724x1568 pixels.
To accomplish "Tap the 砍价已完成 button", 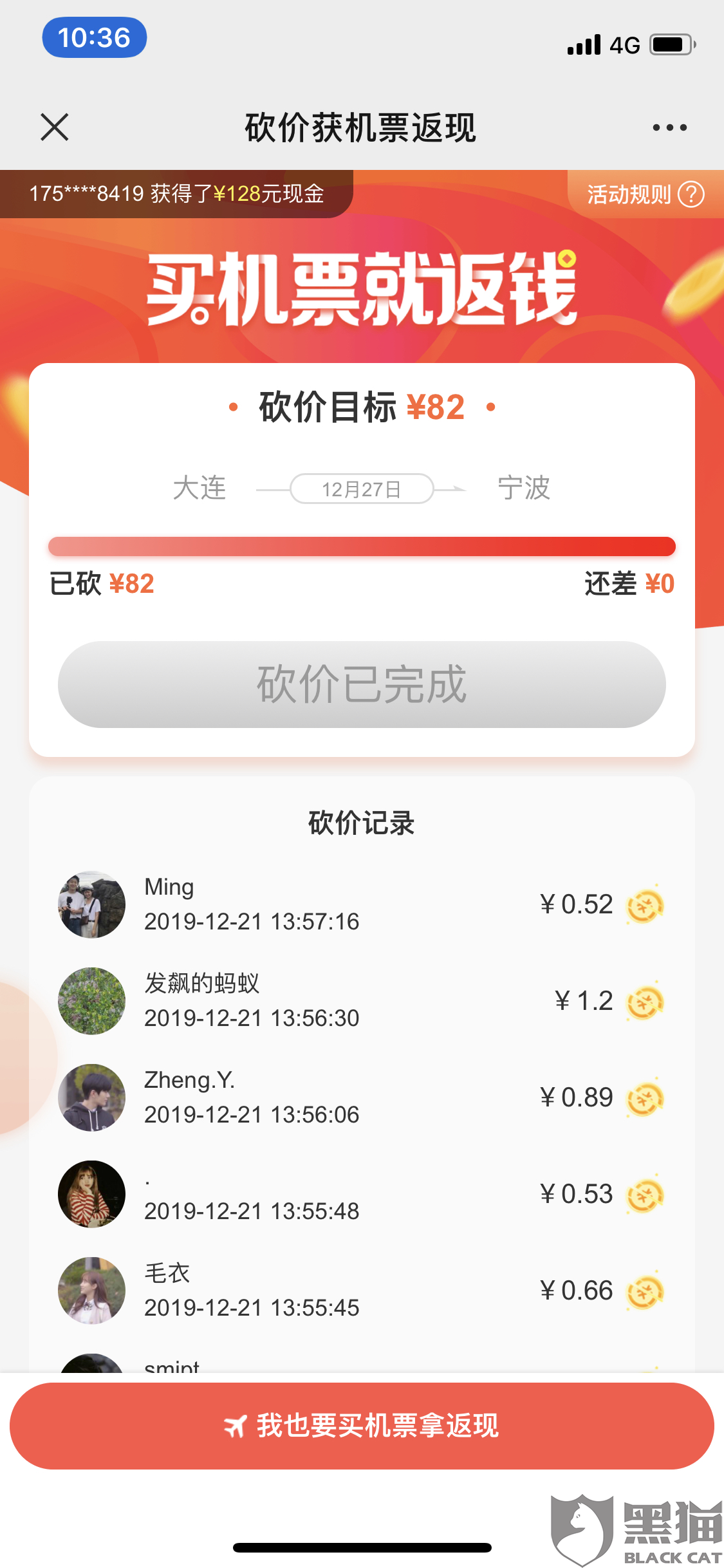I will [362, 684].
